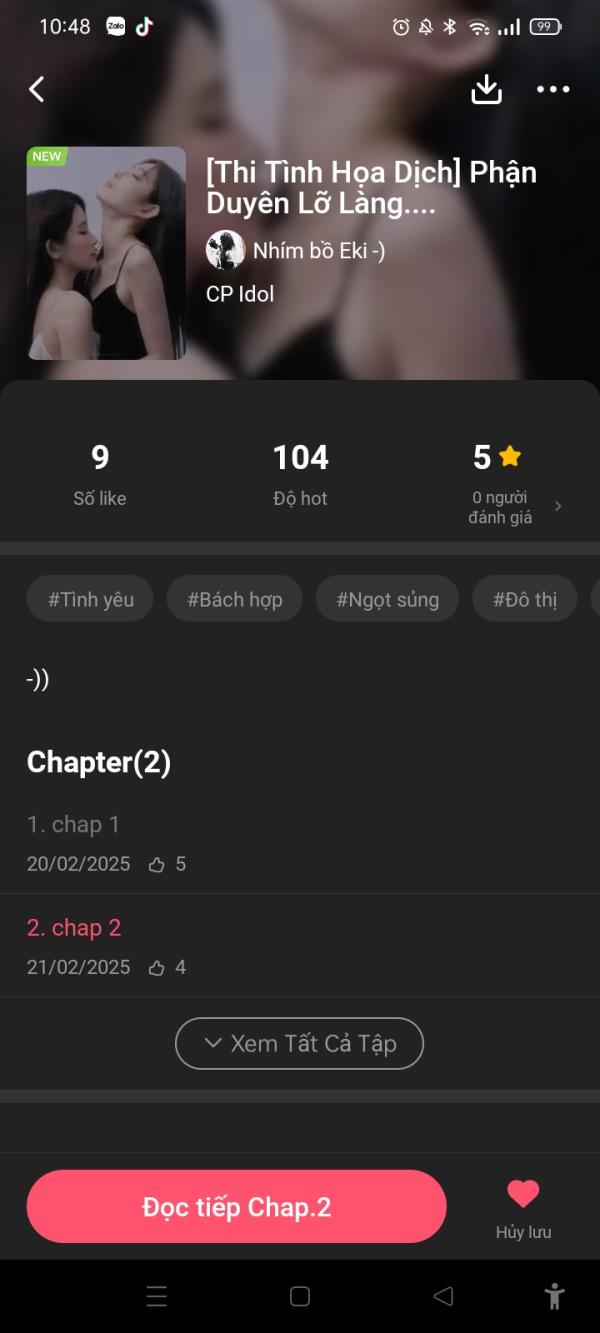
Task: Select the #Ngọt sủng tag chip
Action: [x=387, y=599]
